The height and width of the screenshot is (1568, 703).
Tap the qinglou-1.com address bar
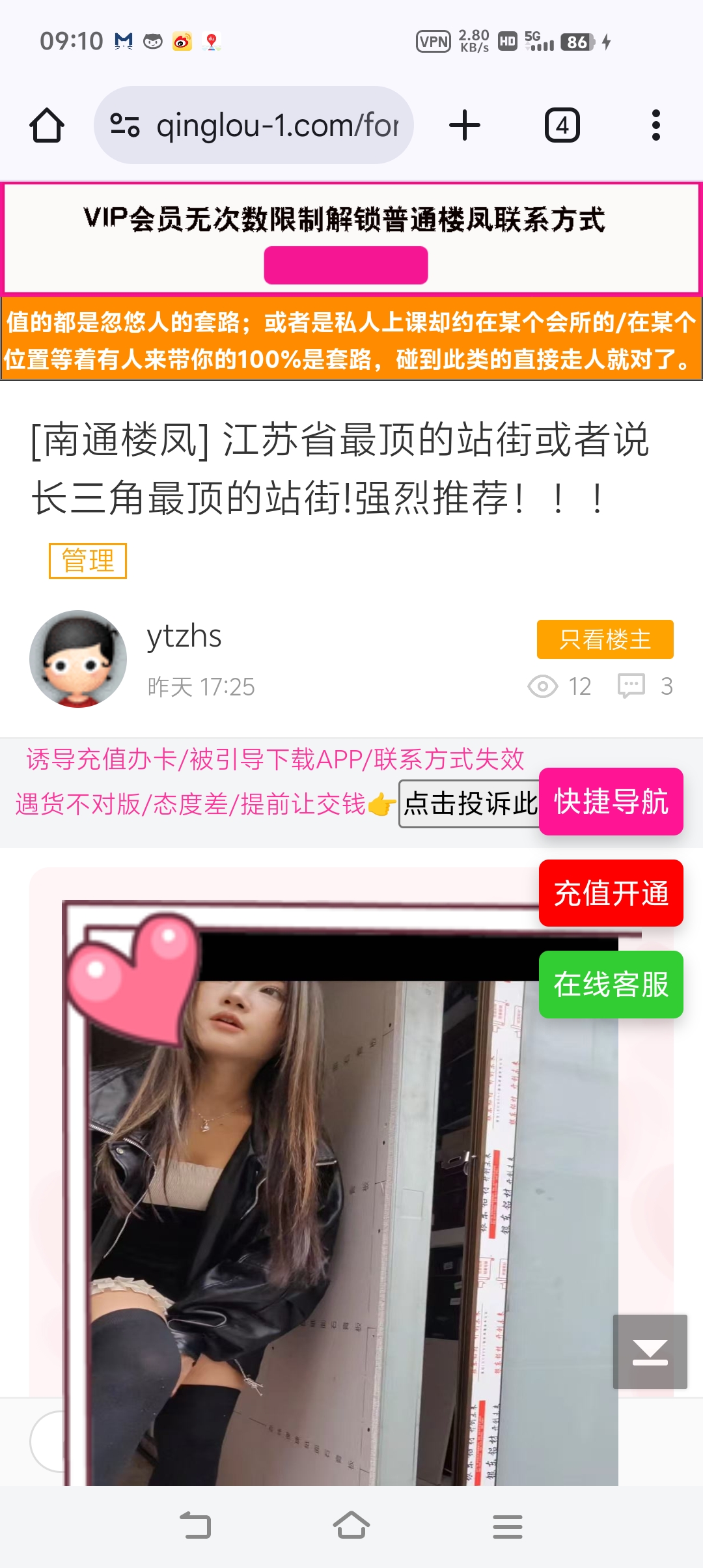254,125
